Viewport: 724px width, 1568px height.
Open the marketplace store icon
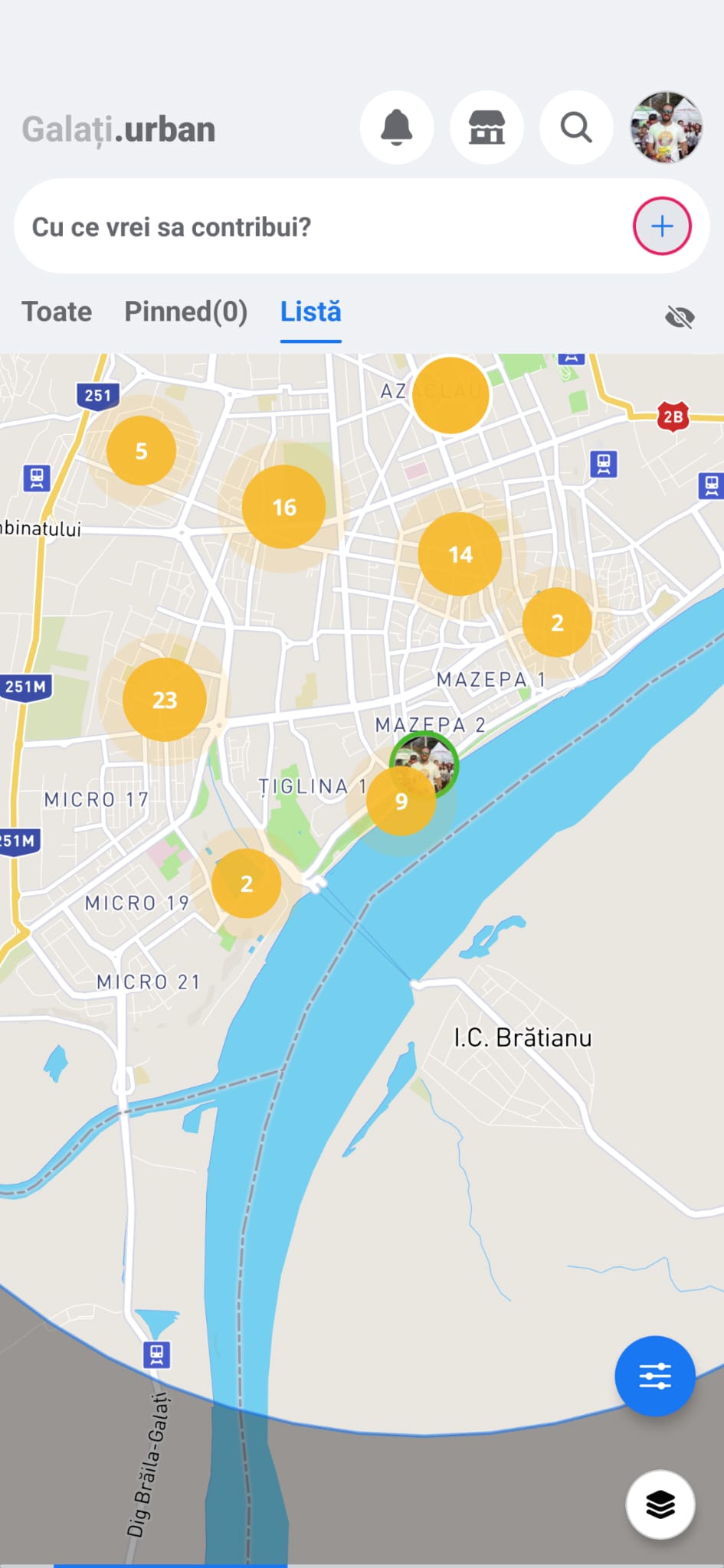point(486,127)
